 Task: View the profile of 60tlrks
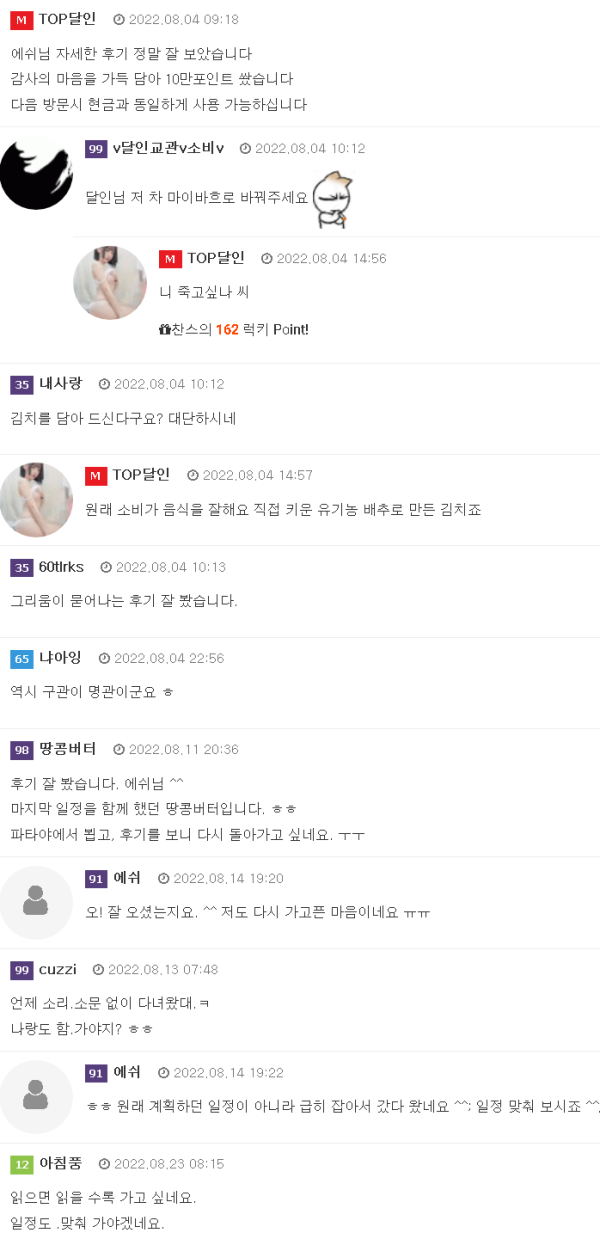click(61, 567)
